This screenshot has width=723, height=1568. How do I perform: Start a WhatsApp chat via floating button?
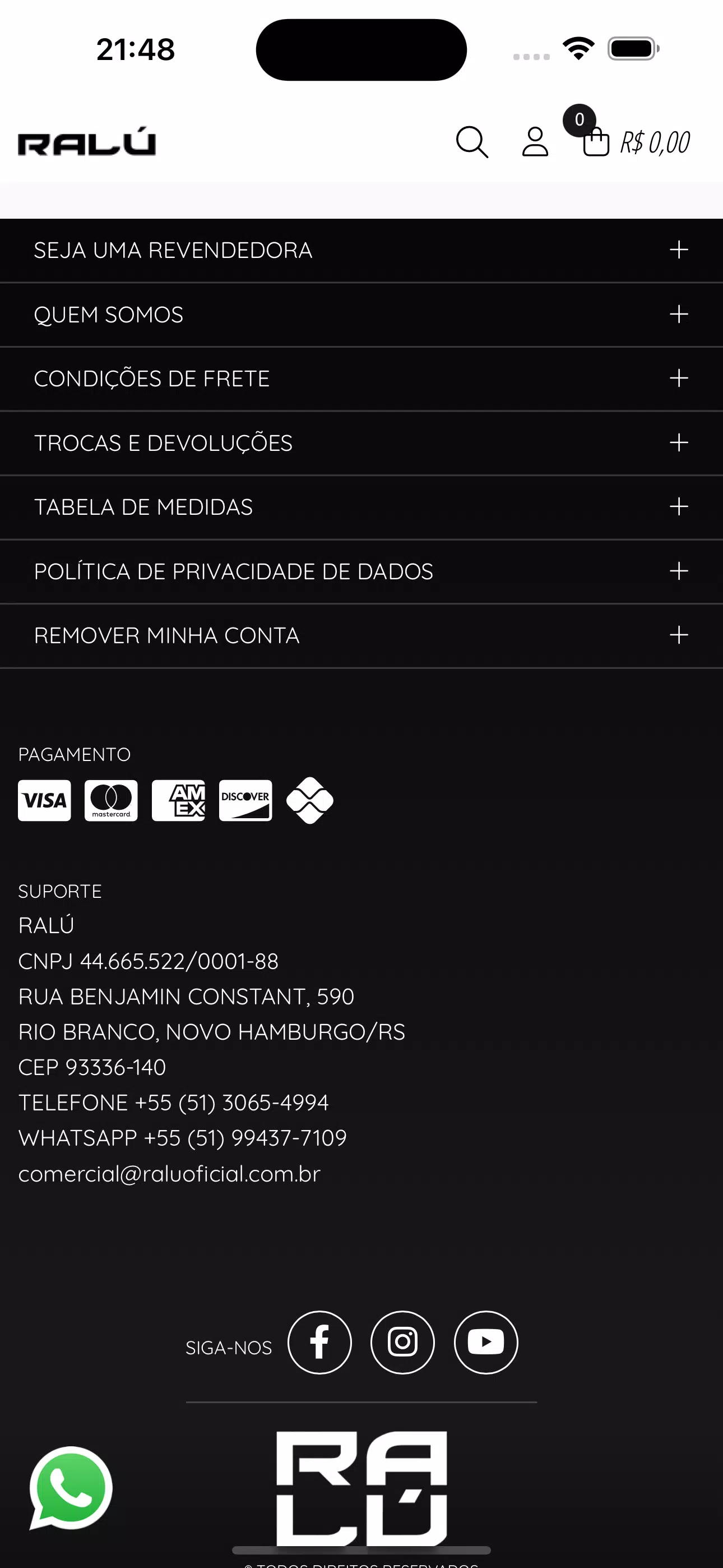click(71, 1488)
